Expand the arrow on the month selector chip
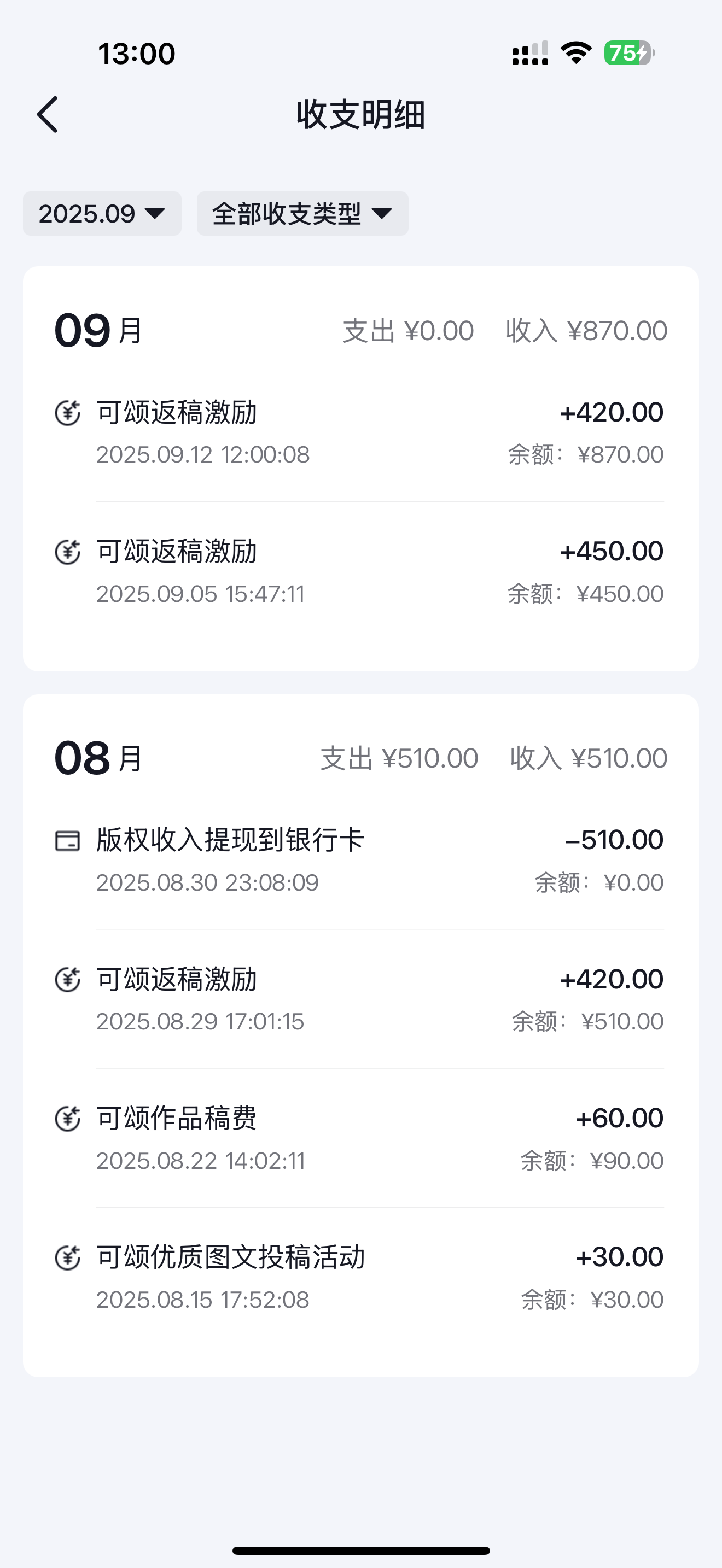722x1568 pixels. pos(154,213)
